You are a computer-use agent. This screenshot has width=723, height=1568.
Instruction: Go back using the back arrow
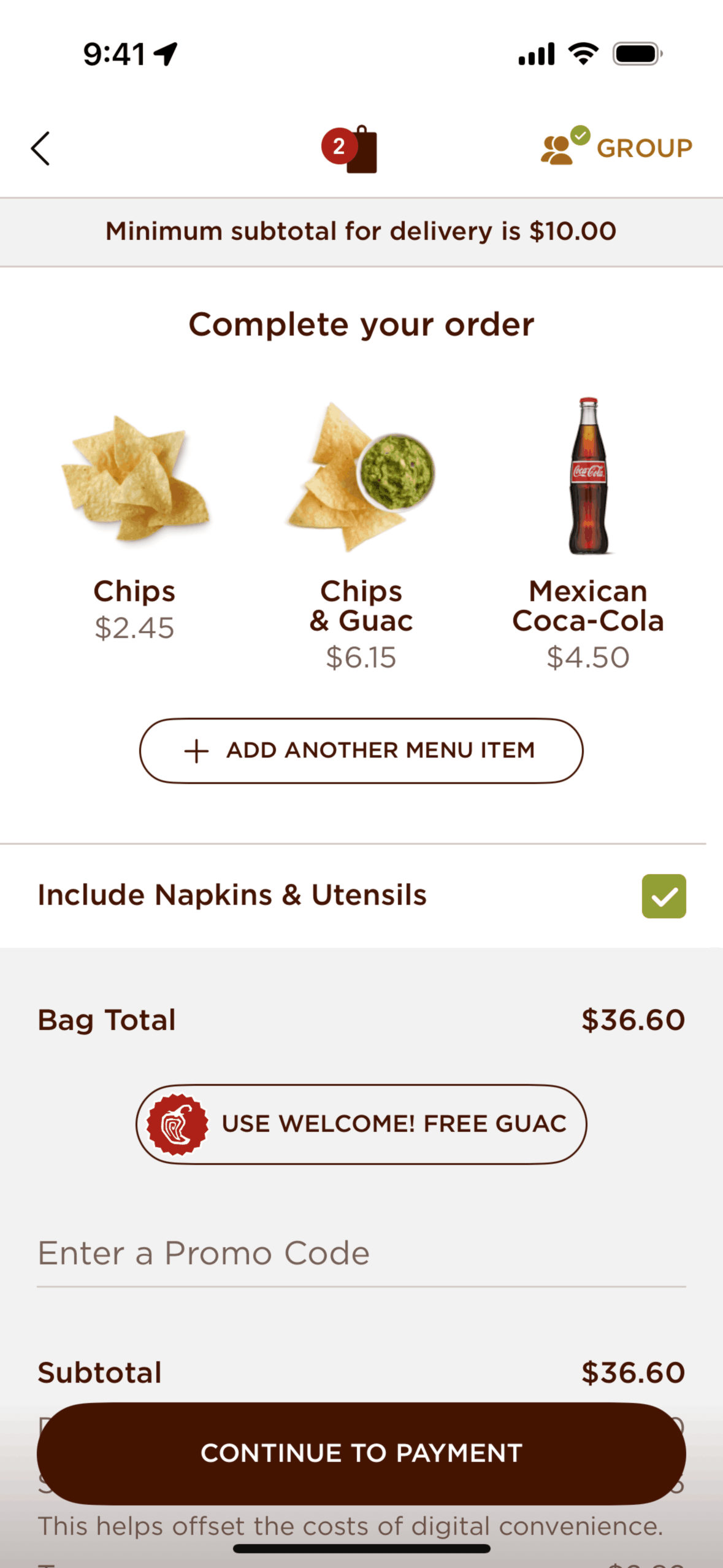pos(40,148)
